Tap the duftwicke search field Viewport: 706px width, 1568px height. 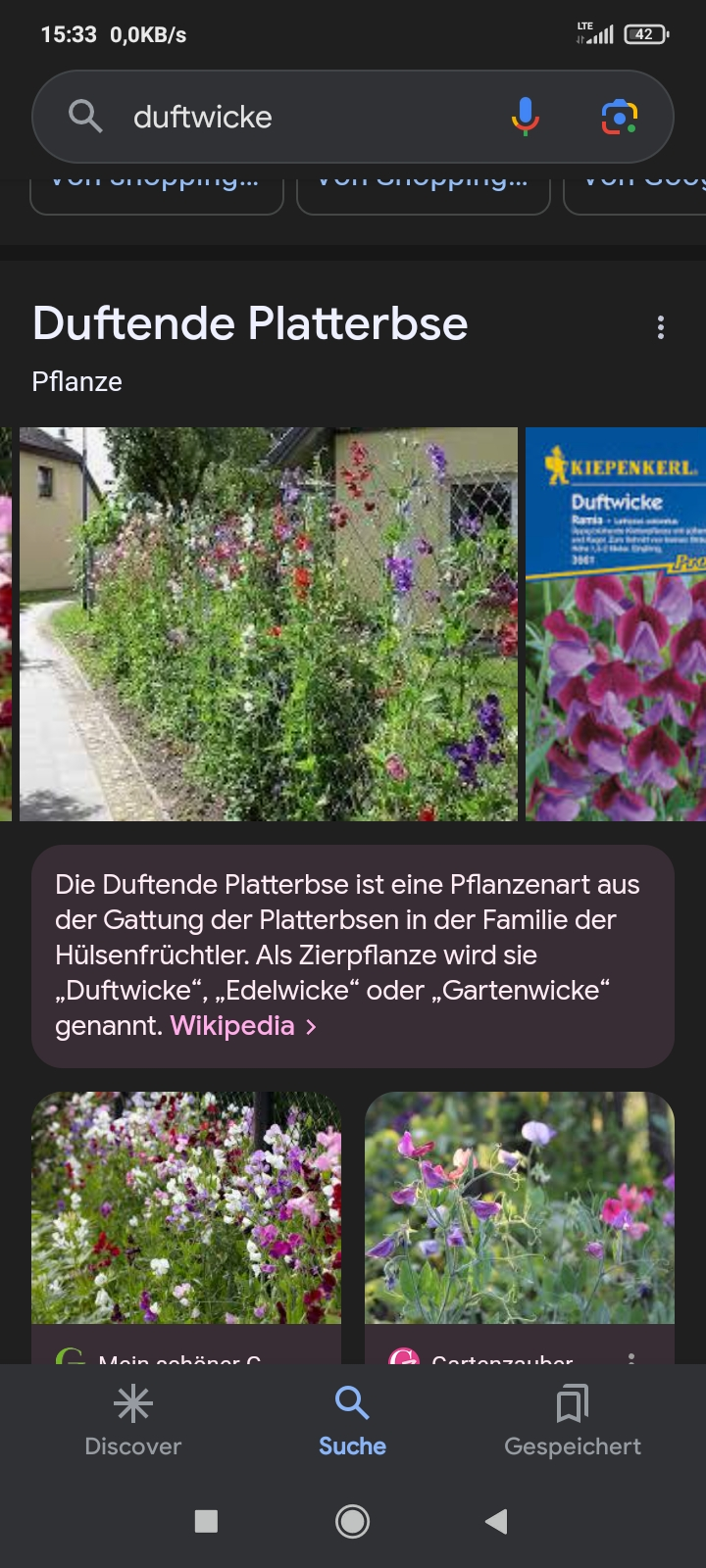point(294,118)
